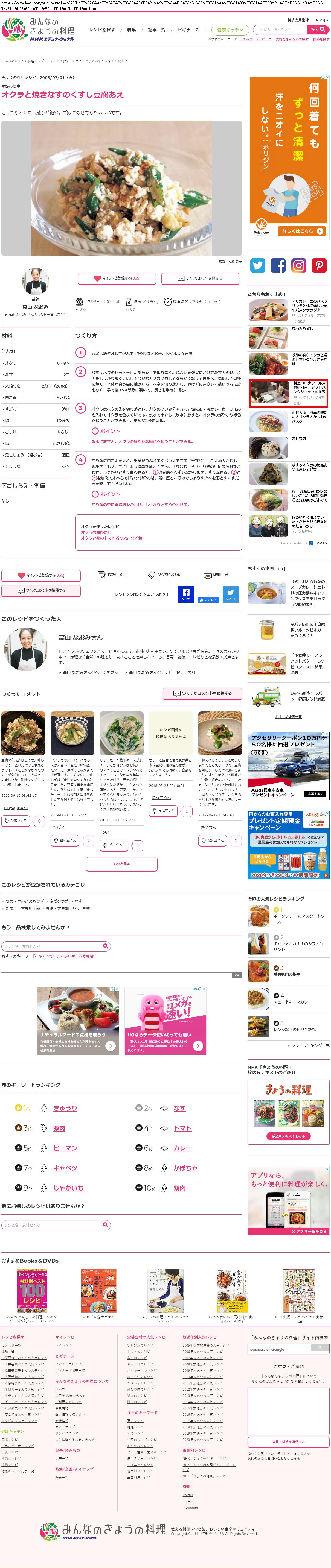Screen dimensions: 331x1568
Task: Tap マイレシピ登録する under the recipe photo
Action: [117, 278]
